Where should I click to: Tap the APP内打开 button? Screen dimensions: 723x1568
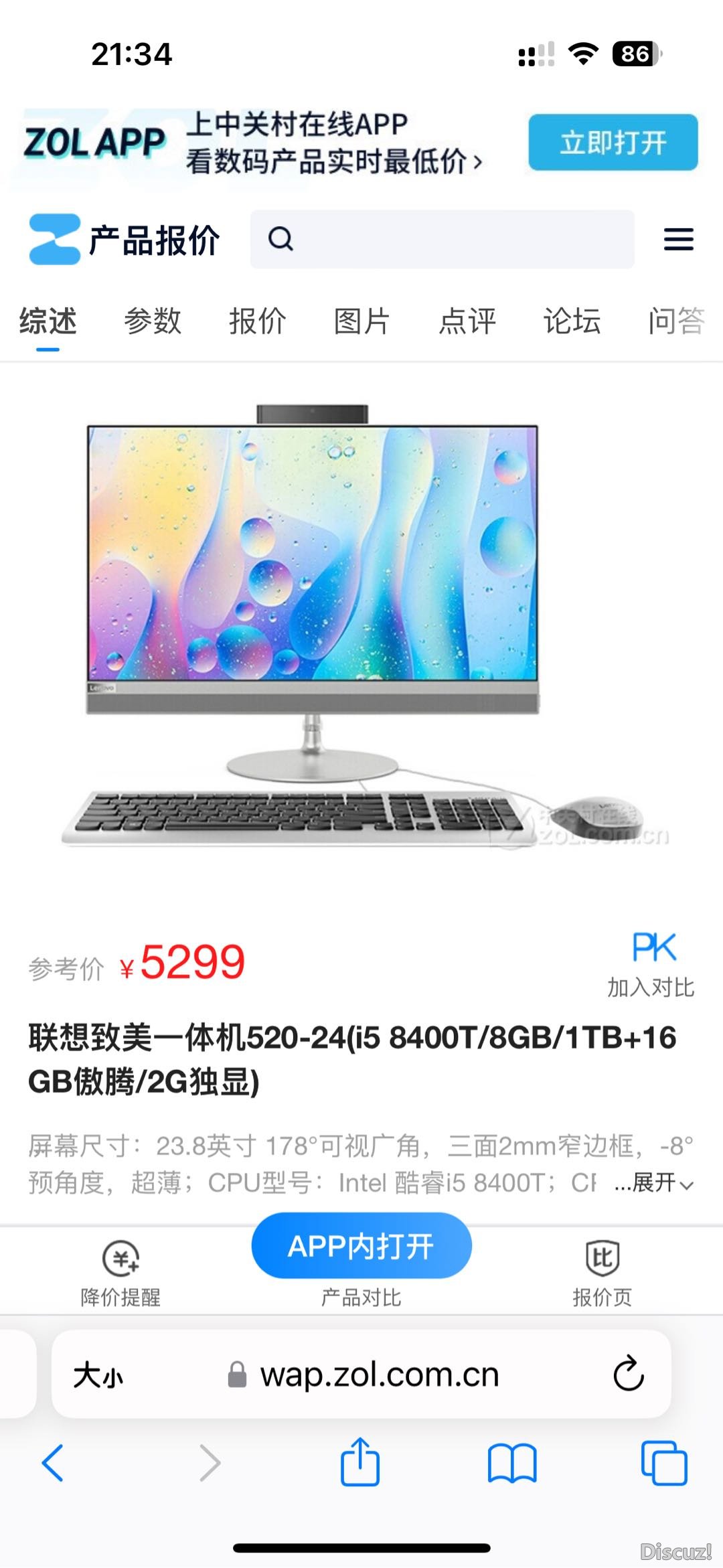(x=361, y=1246)
